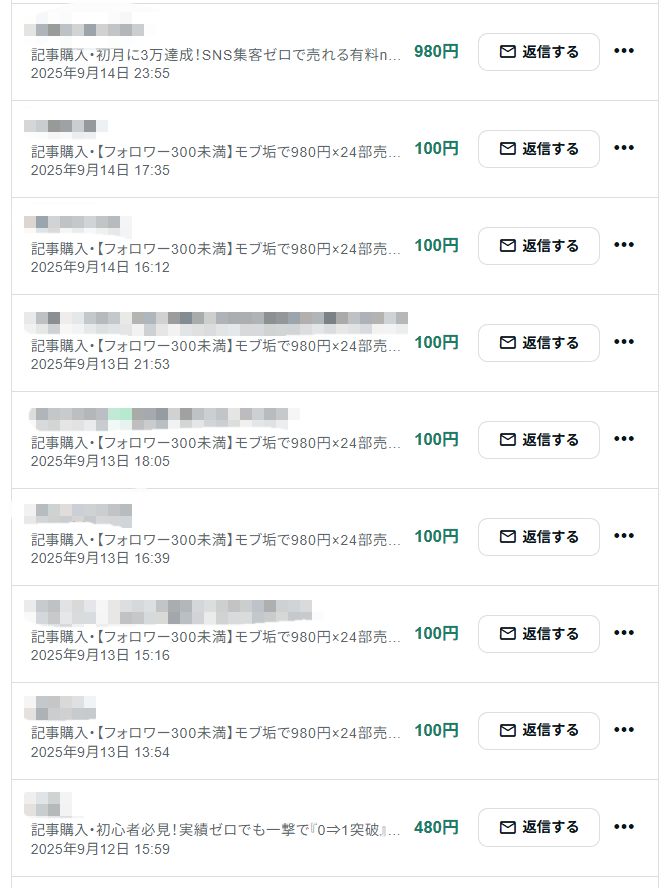Reply to the 16:39 purchase
672x888 pixels.
(538, 537)
